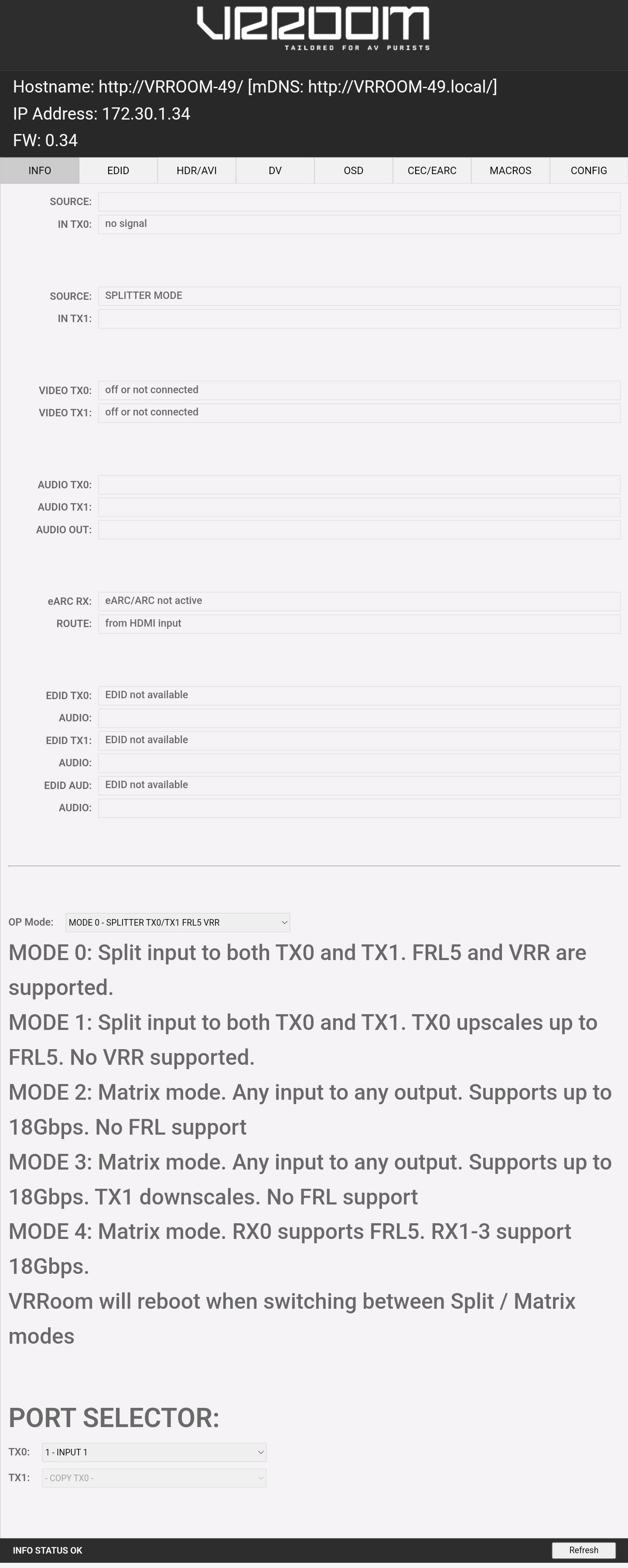The image size is (628, 1568).
Task: Tap the Refresh button
Action: click(x=584, y=1550)
